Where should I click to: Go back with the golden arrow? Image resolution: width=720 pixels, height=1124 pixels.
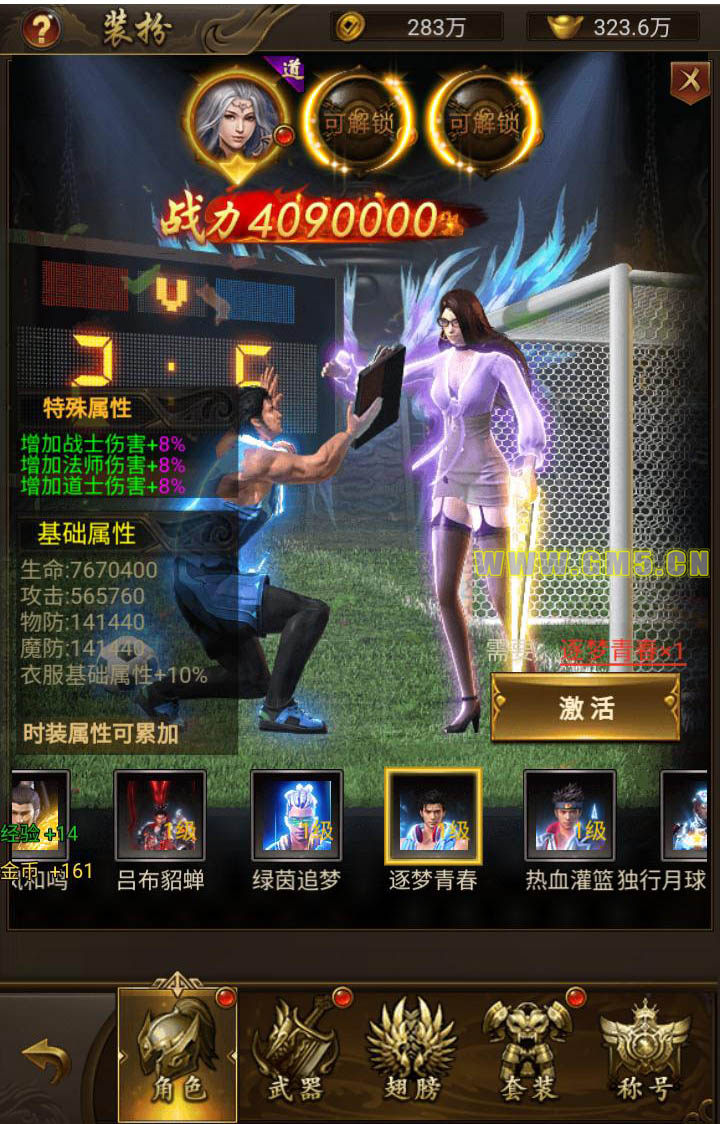(x=47, y=1060)
